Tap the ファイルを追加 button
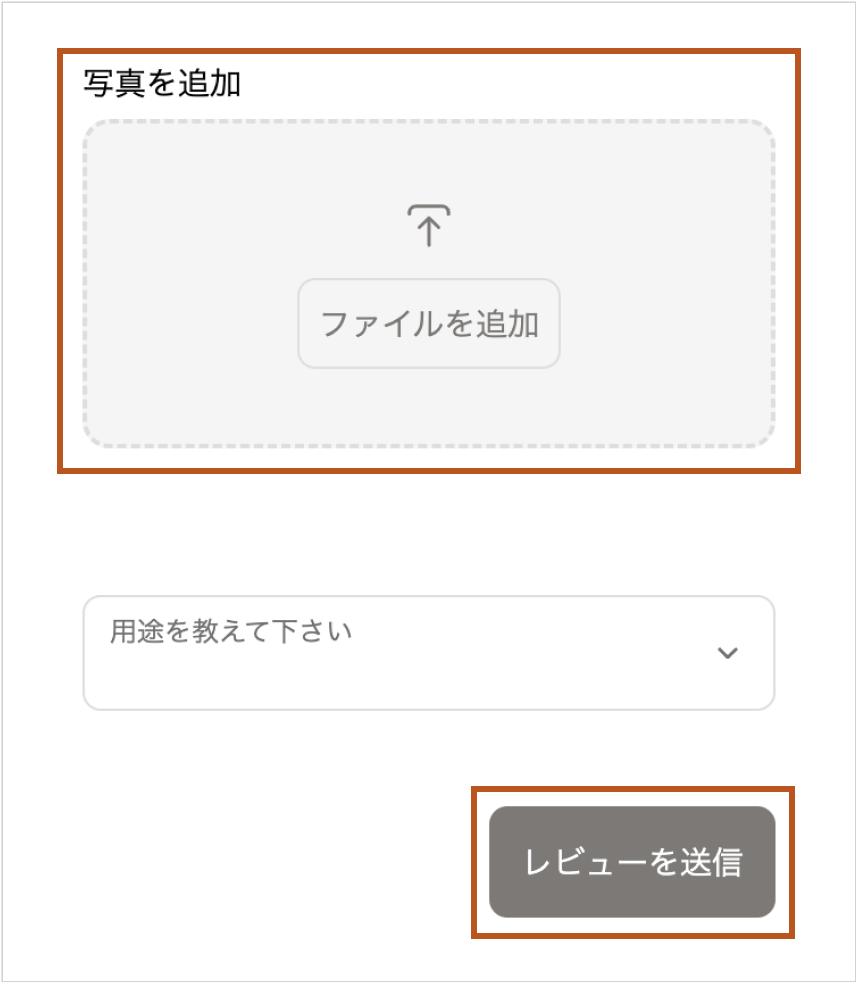This screenshot has height=982, width=856. coord(429,324)
